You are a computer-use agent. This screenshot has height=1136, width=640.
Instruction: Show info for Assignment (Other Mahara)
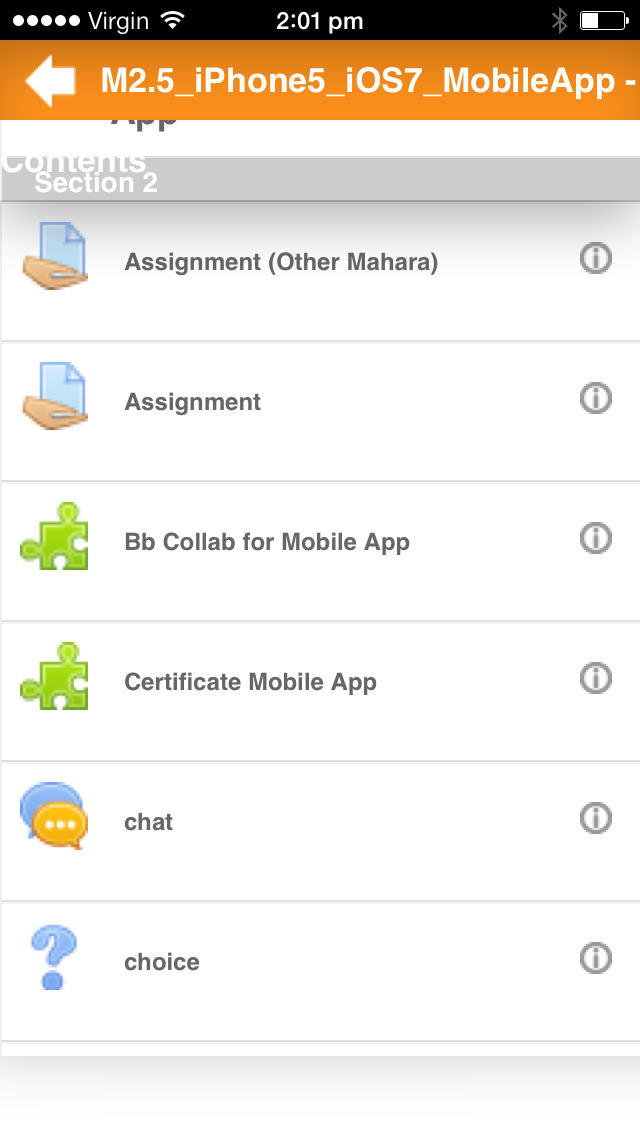point(596,258)
